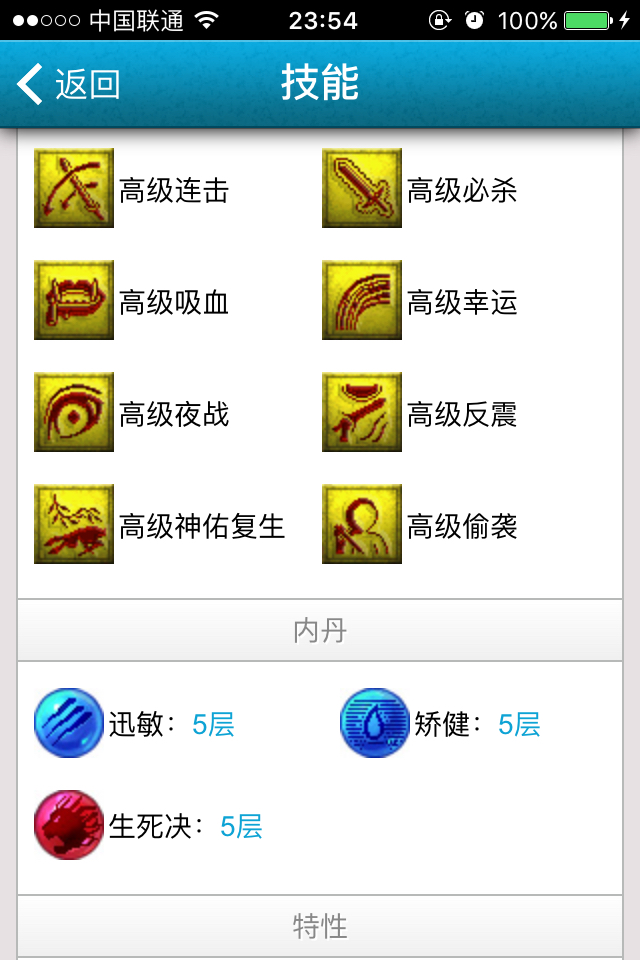Viewport: 640px width, 960px height.
Task: View the 高级吸血 skill details
Action: coord(74,300)
